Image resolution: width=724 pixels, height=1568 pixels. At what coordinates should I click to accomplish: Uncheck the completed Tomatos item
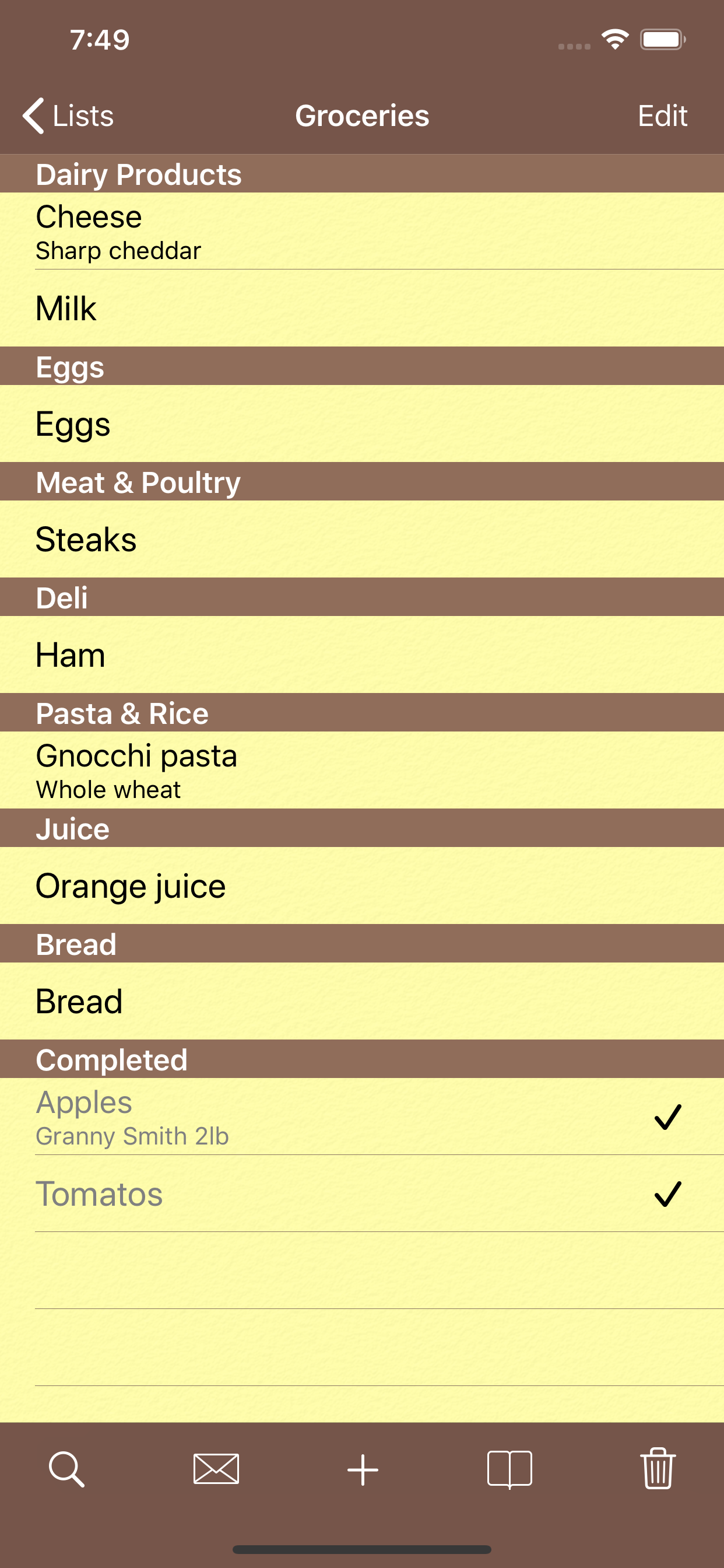667,1193
